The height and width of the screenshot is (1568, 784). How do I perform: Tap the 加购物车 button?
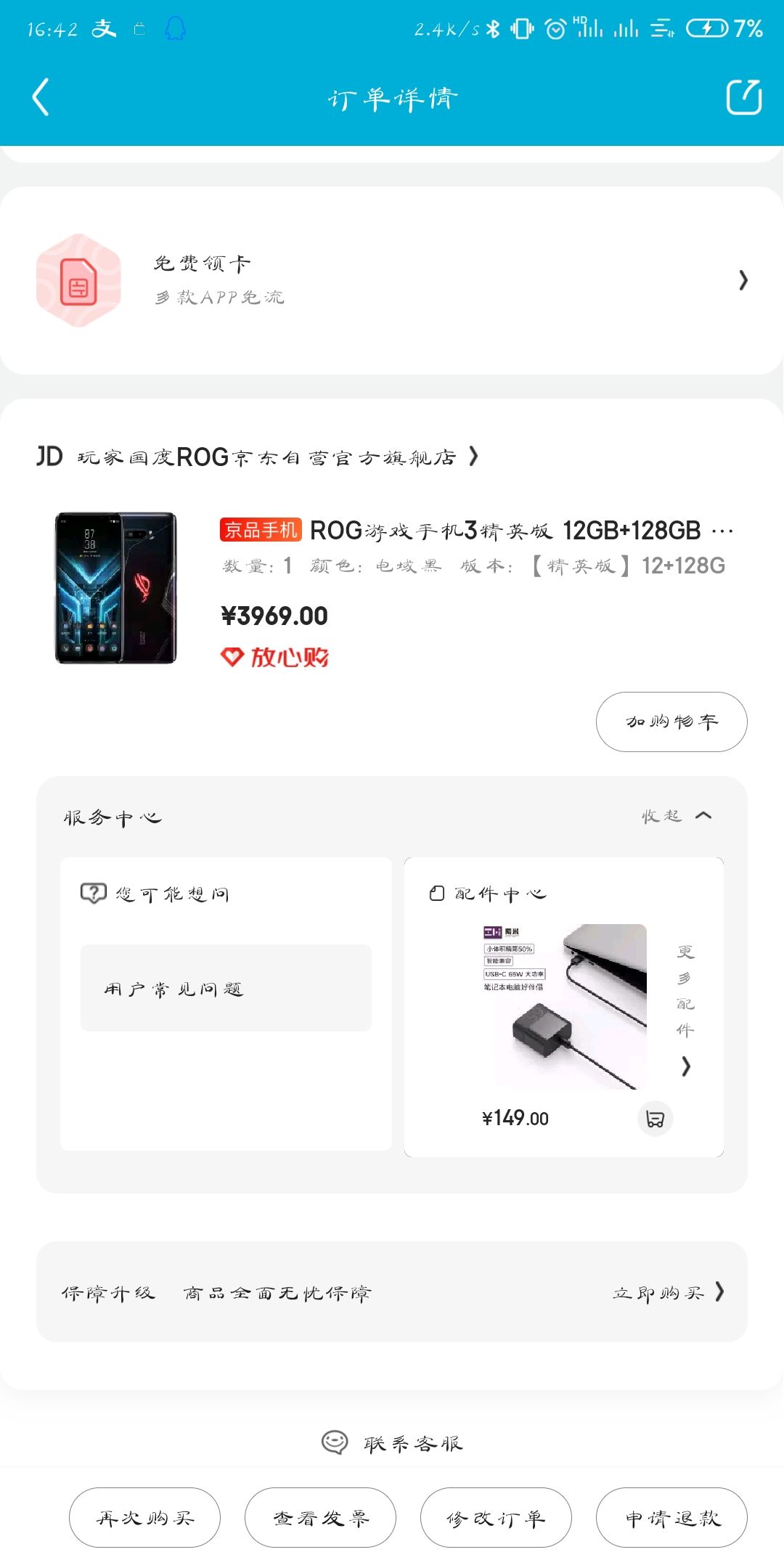tap(671, 722)
